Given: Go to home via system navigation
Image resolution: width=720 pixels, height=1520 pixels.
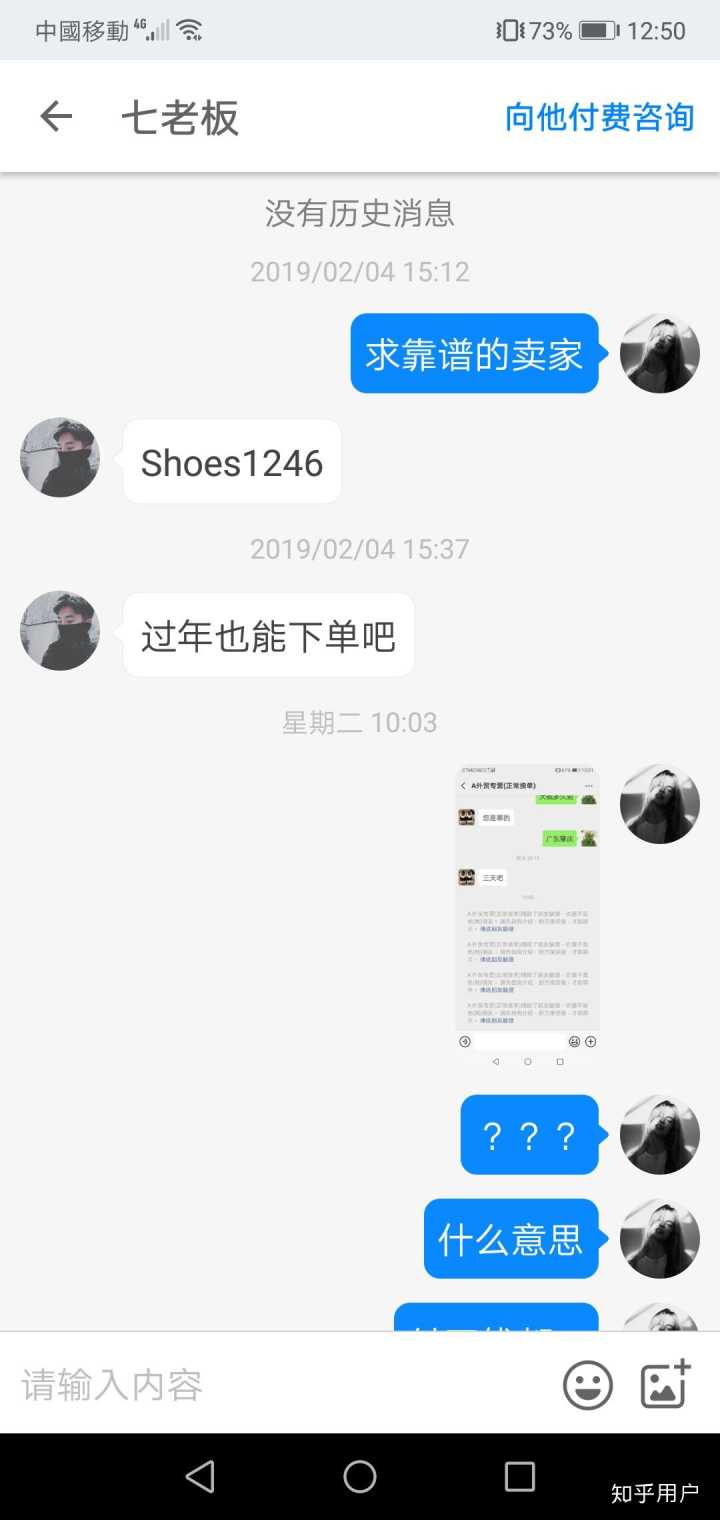Looking at the screenshot, I should tap(360, 1476).
